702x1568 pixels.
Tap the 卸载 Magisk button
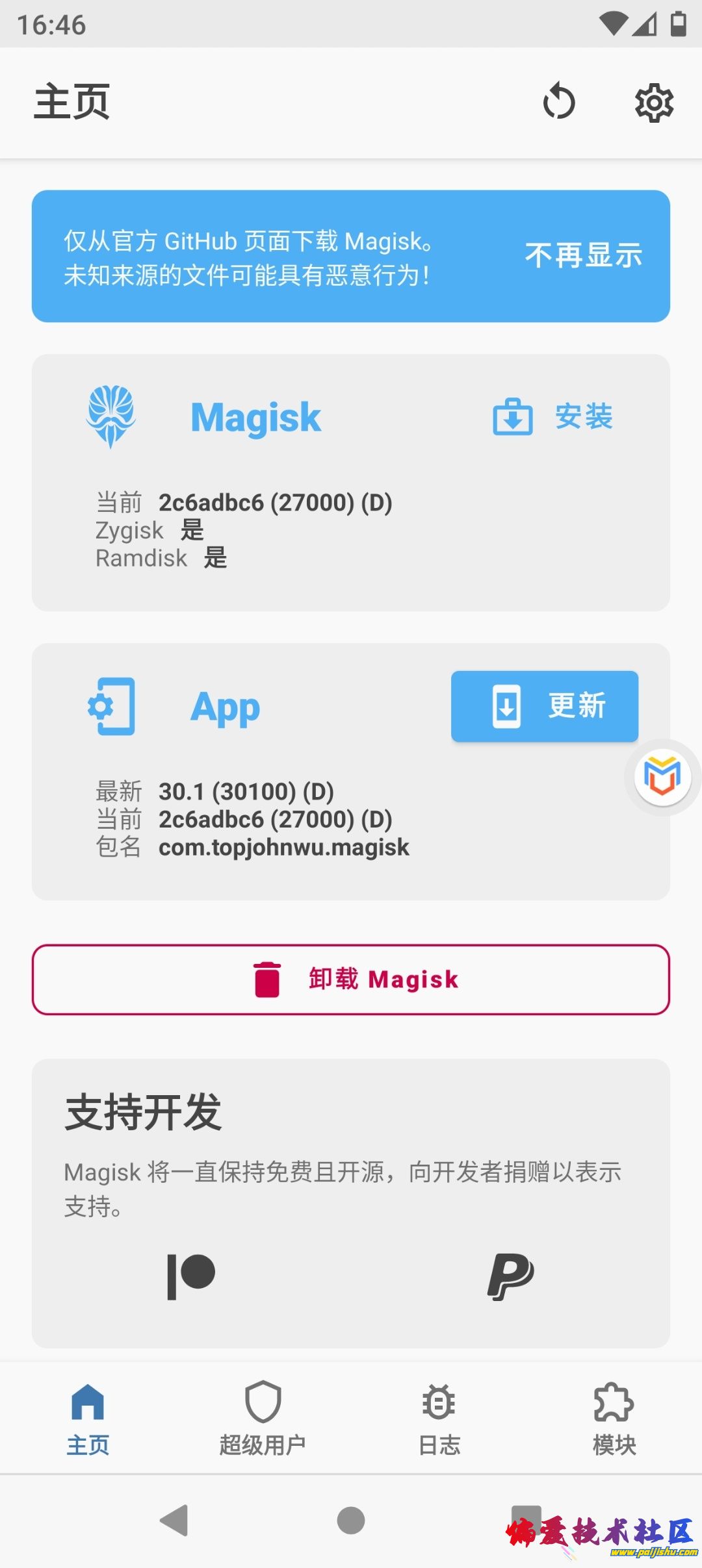click(350, 980)
